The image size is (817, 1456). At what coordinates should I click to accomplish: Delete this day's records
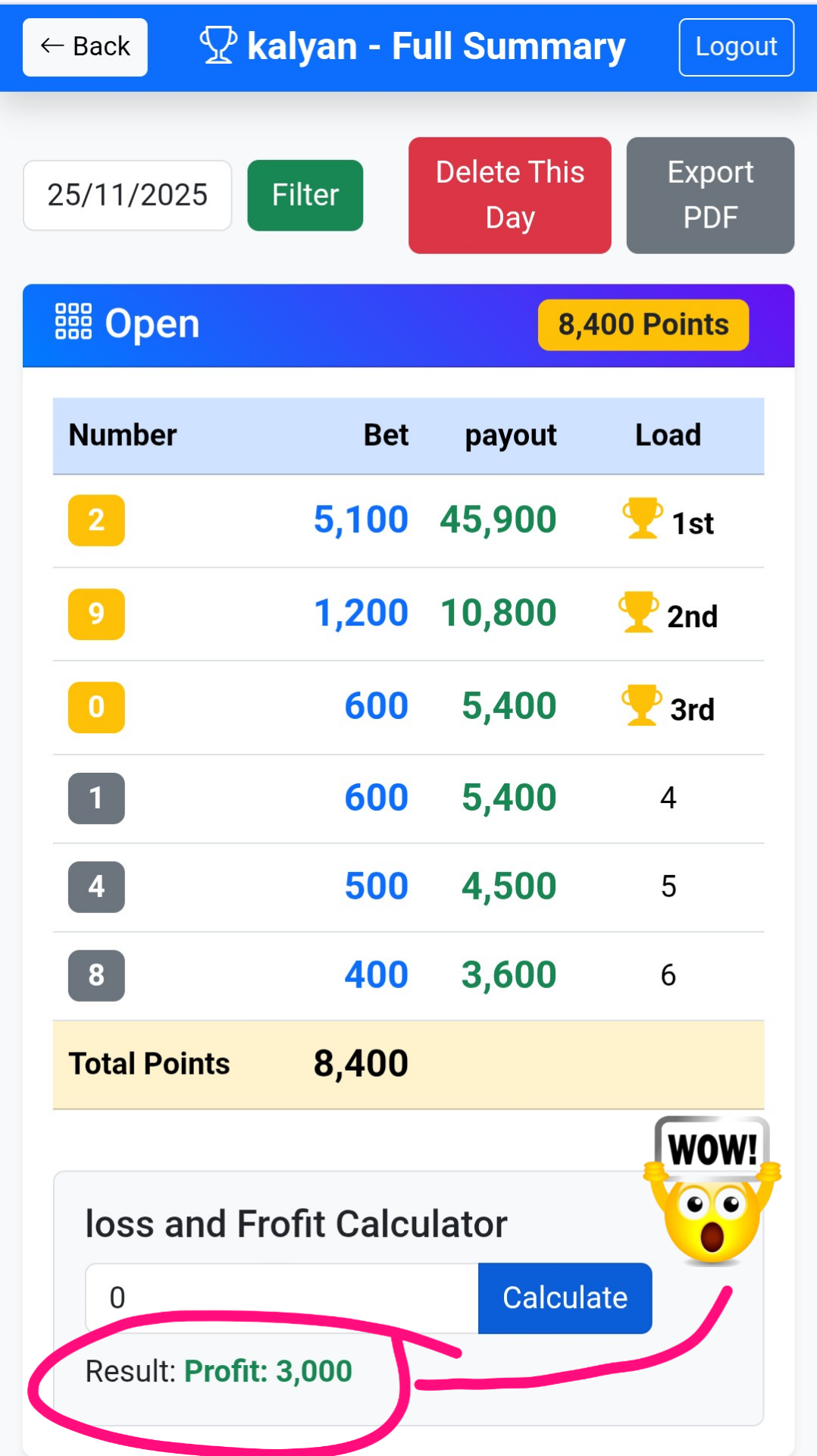click(x=509, y=195)
